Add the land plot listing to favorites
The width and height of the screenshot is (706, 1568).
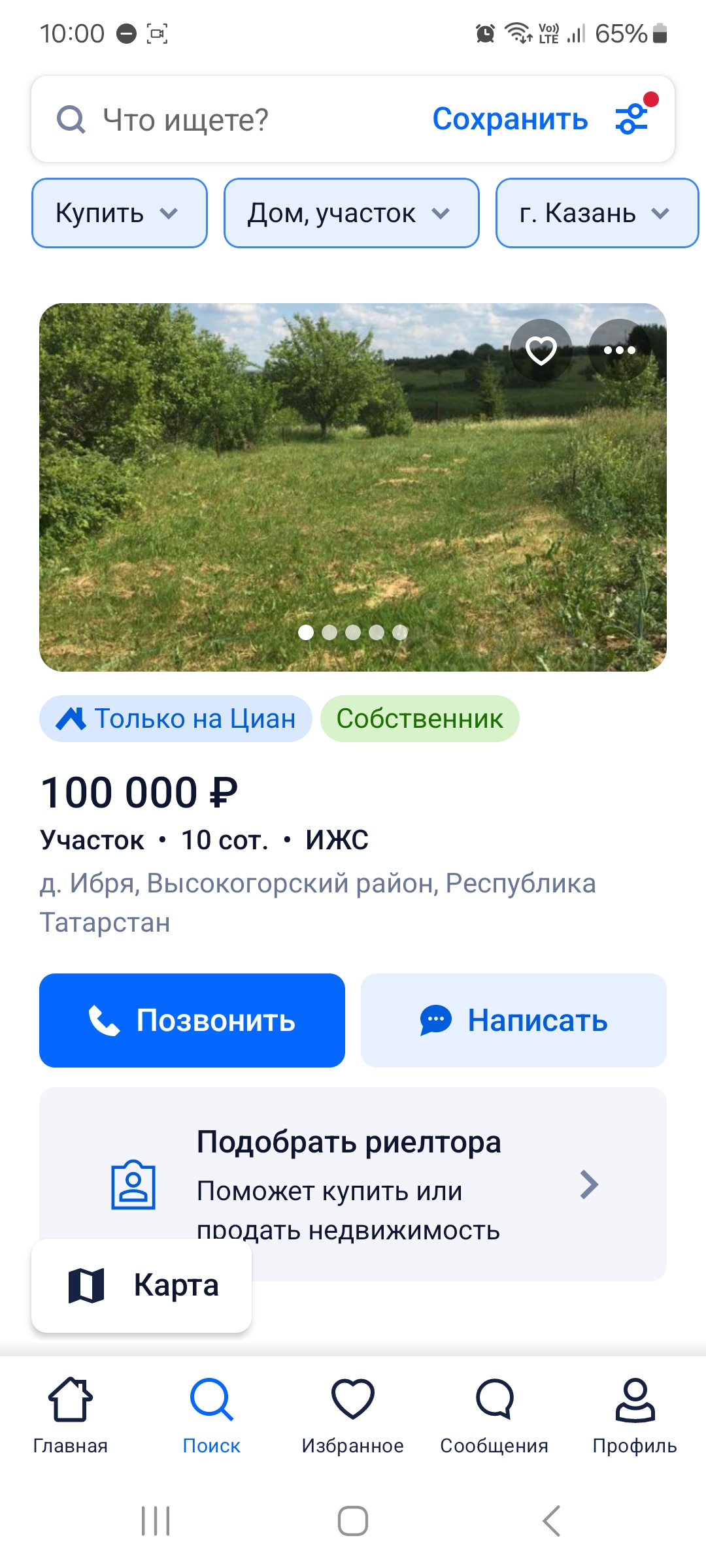541,350
